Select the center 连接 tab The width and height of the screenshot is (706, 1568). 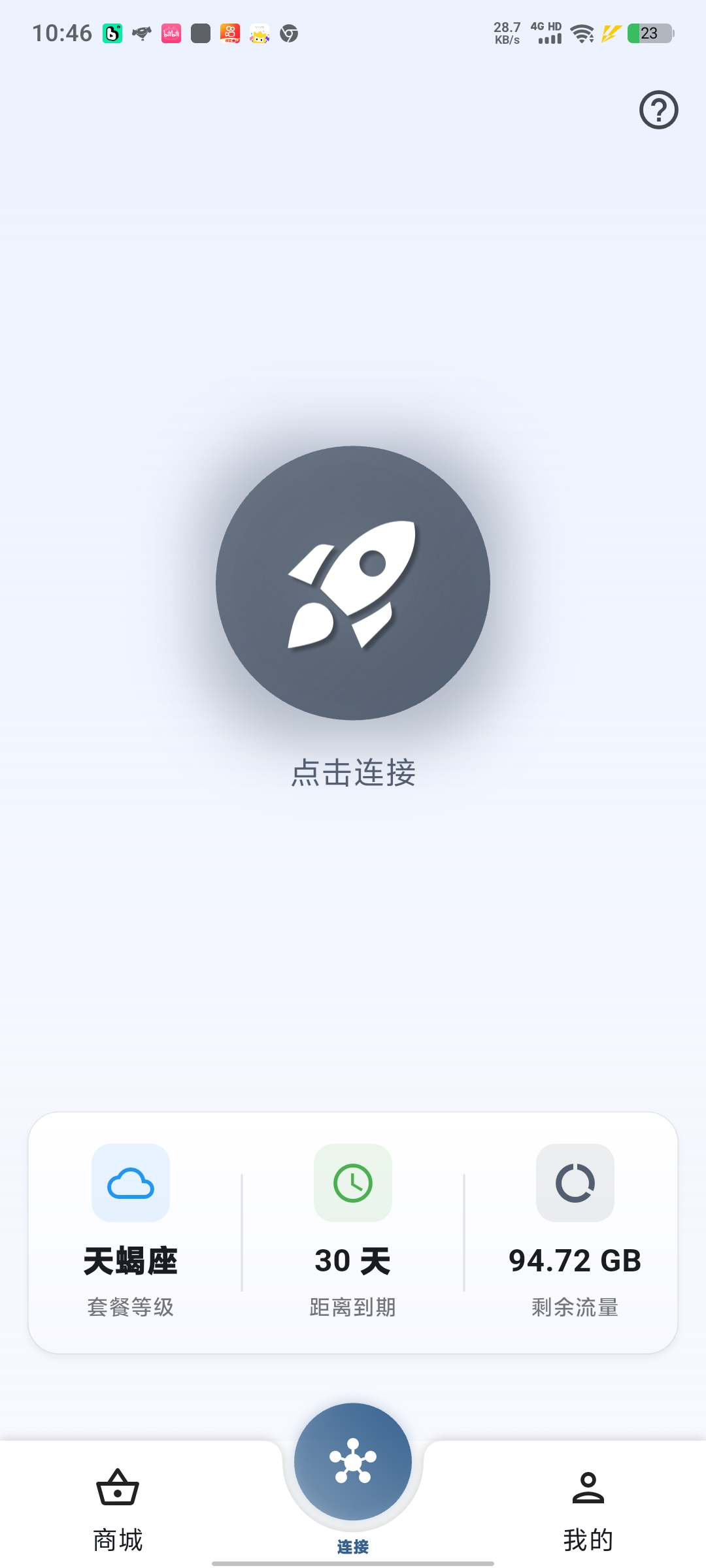353,1478
